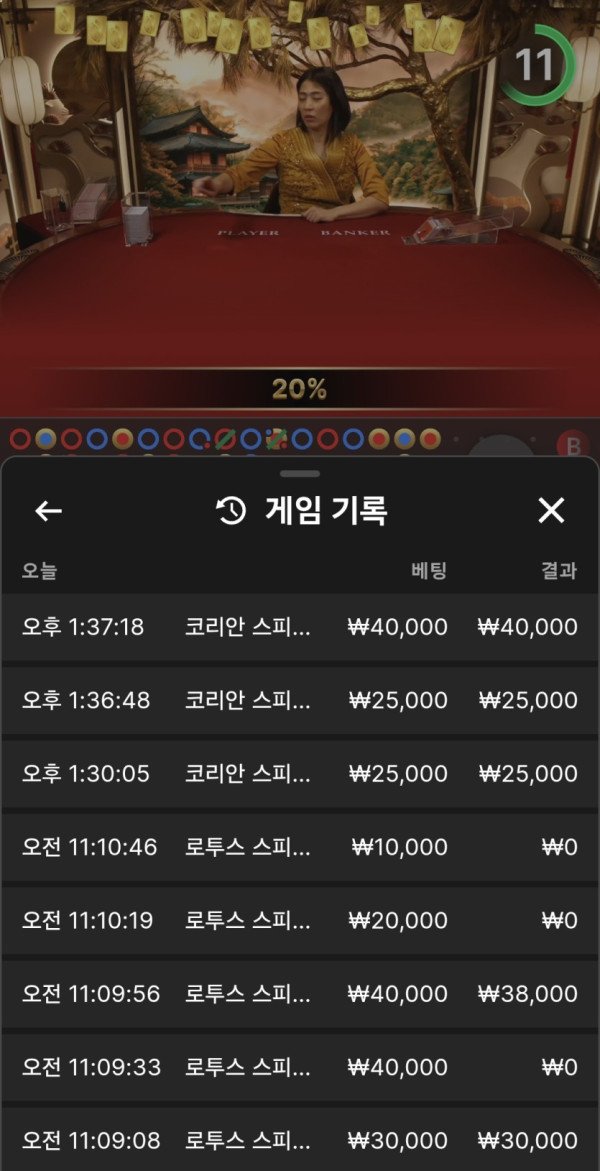Image resolution: width=600 pixels, height=1171 pixels.
Task: Tap the sheet drag handle above 게임 기록
Action: tap(300, 473)
